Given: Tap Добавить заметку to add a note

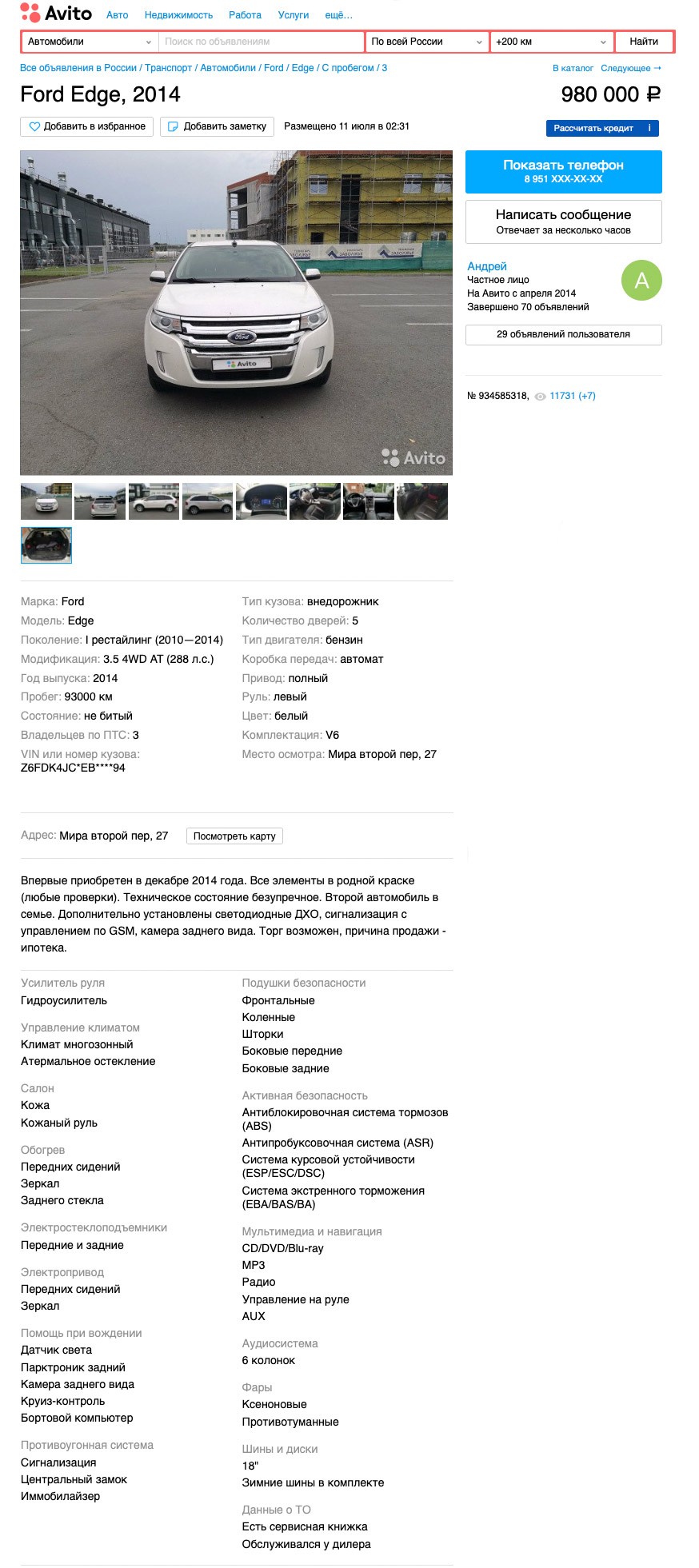Looking at the screenshot, I should click(x=217, y=126).
